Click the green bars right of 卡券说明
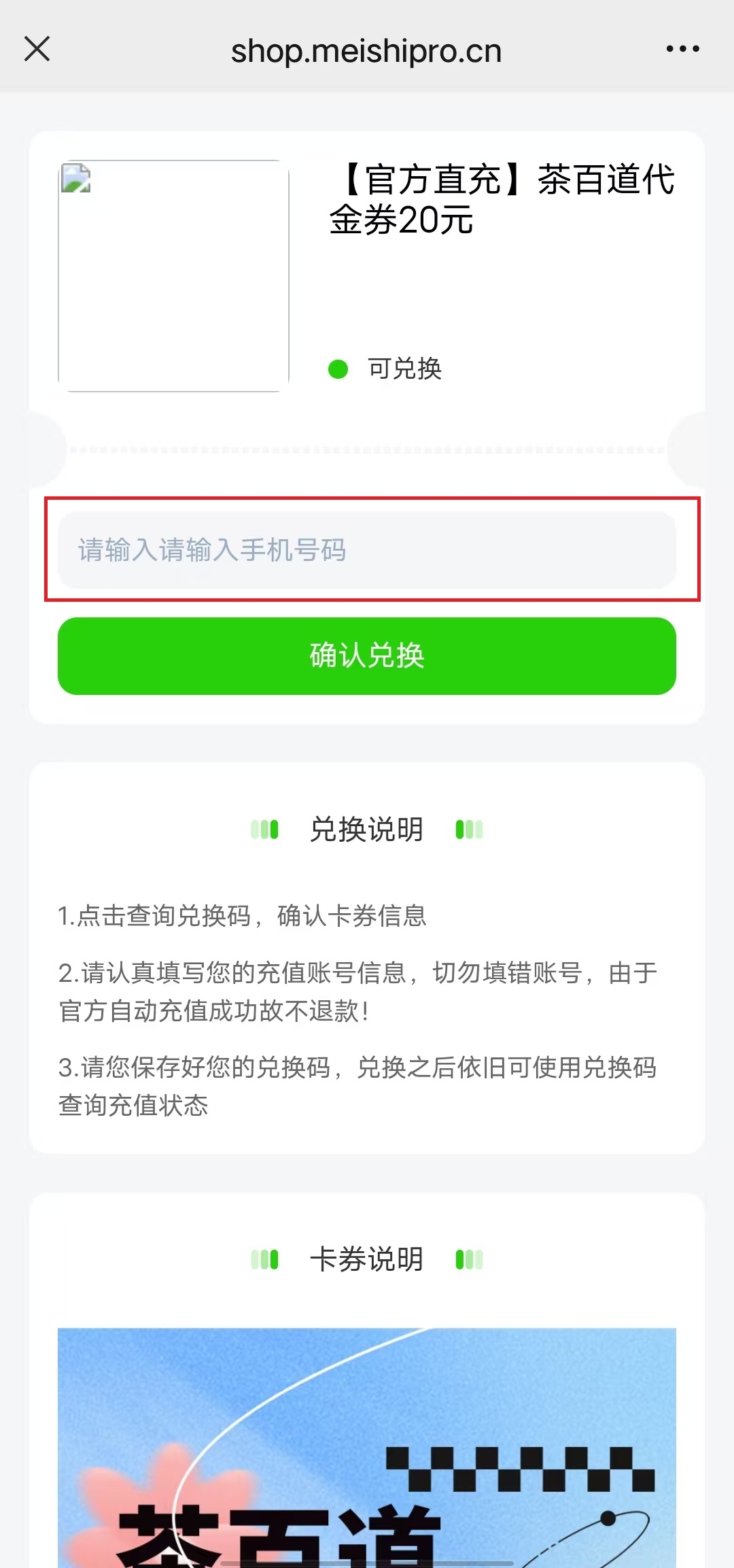Image resolution: width=734 pixels, height=1568 pixels. (x=468, y=1259)
